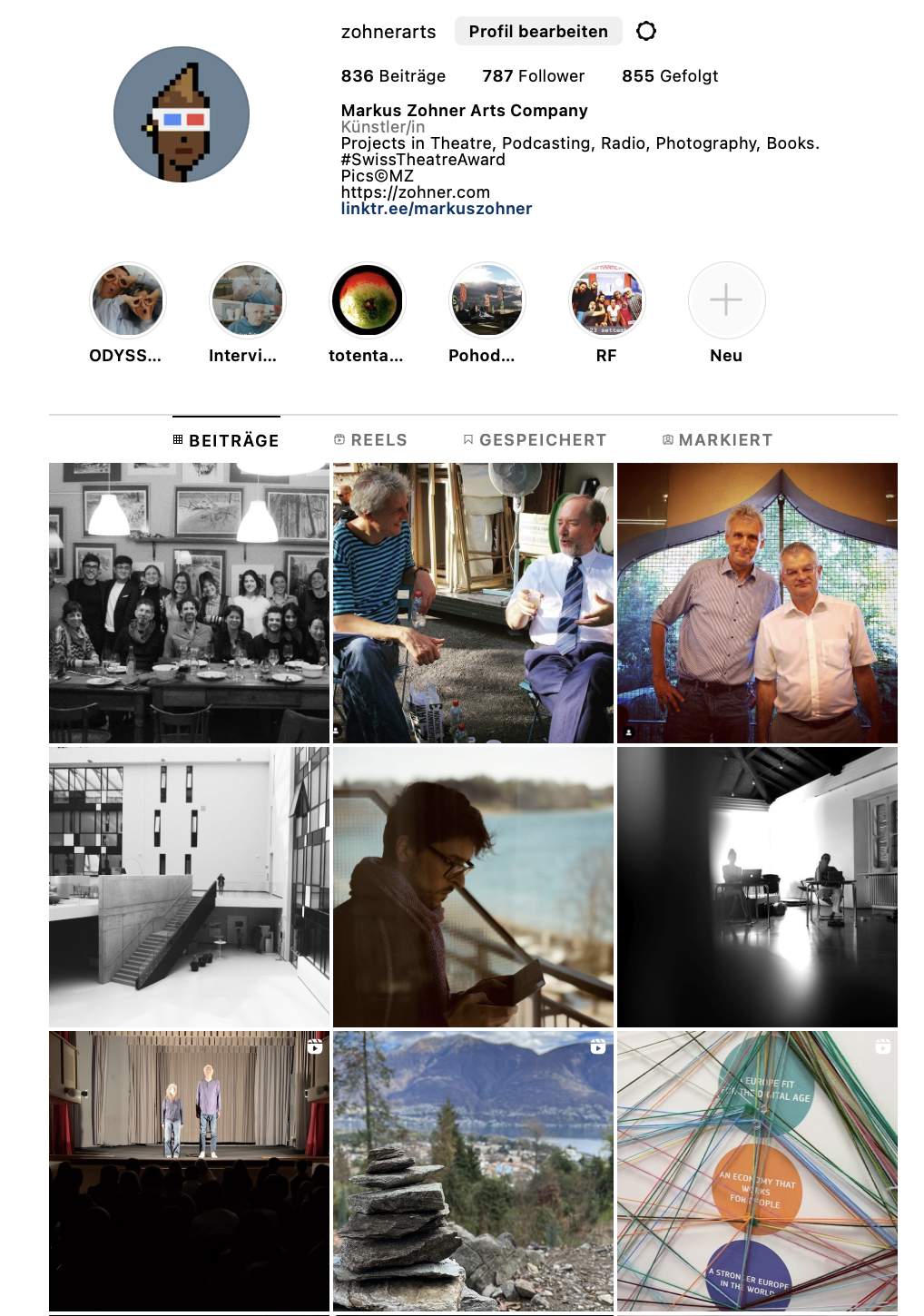Screen dimensions: 924x1316
Task: Open linktr.ee/markuszohner link
Action: tap(437, 209)
